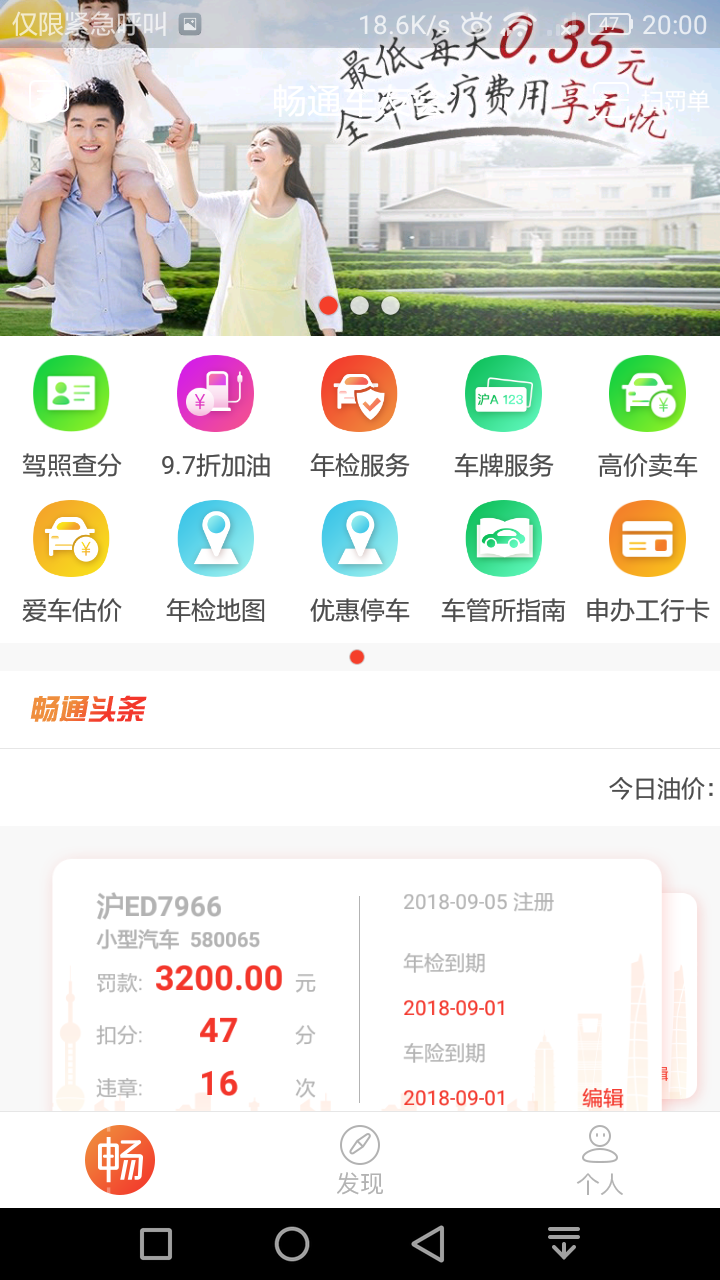The height and width of the screenshot is (1280, 720).
Task: Switch to the 发现 discover tab
Action: coord(360,1160)
